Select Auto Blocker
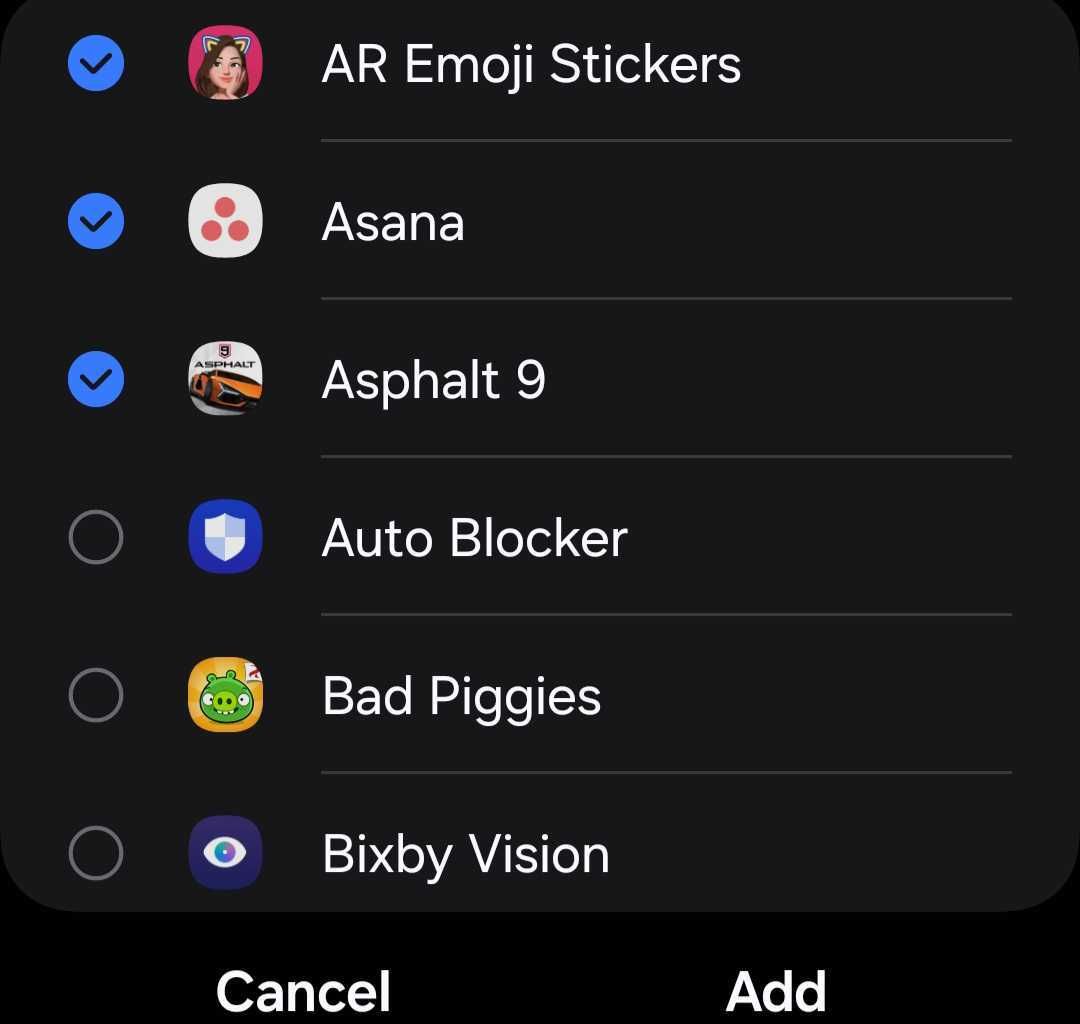This screenshot has height=1024, width=1080. click(96, 538)
